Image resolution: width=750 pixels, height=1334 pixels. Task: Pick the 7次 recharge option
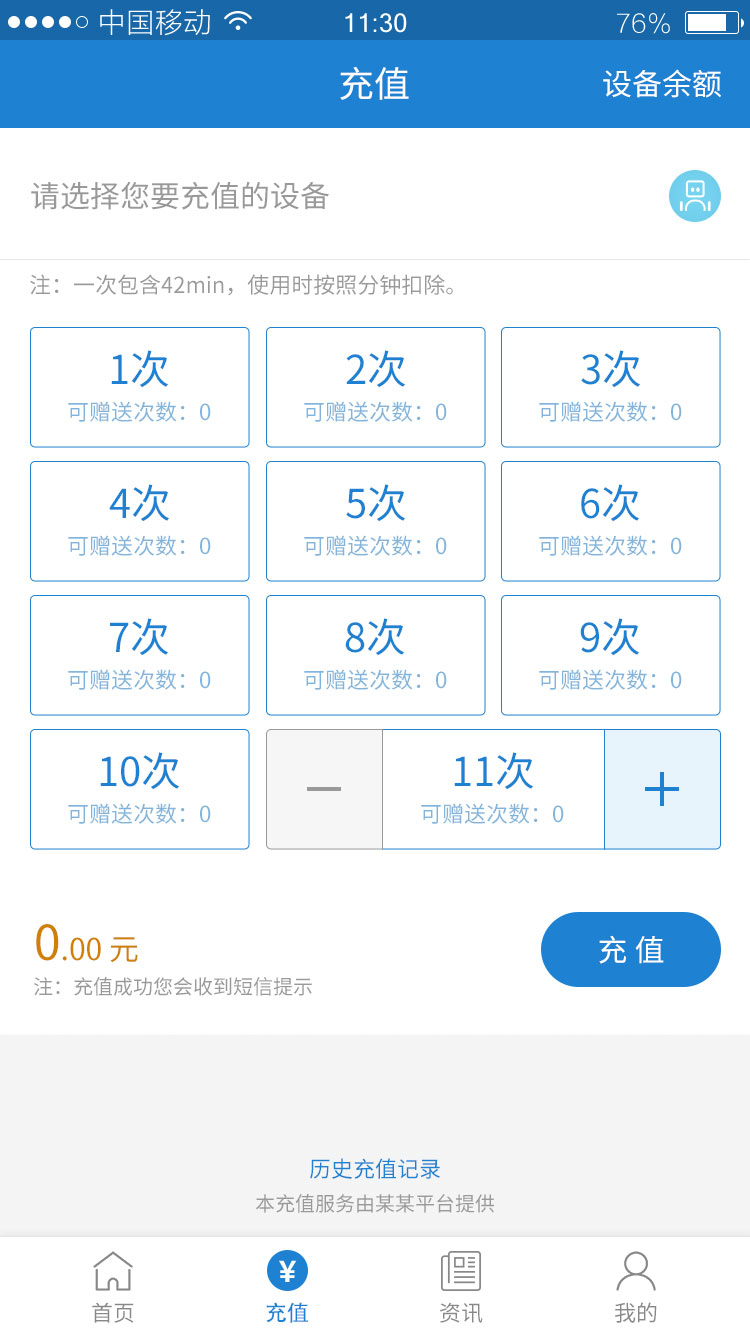point(140,655)
